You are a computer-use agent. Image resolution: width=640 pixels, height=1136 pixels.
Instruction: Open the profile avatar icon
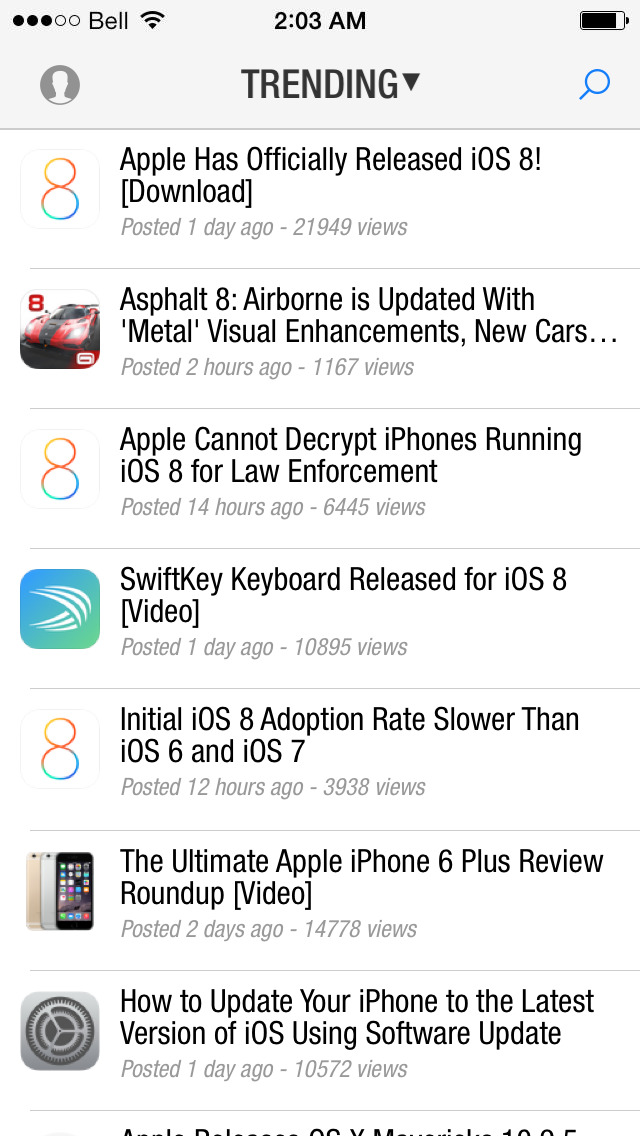pyautogui.click(x=60, y=85)
